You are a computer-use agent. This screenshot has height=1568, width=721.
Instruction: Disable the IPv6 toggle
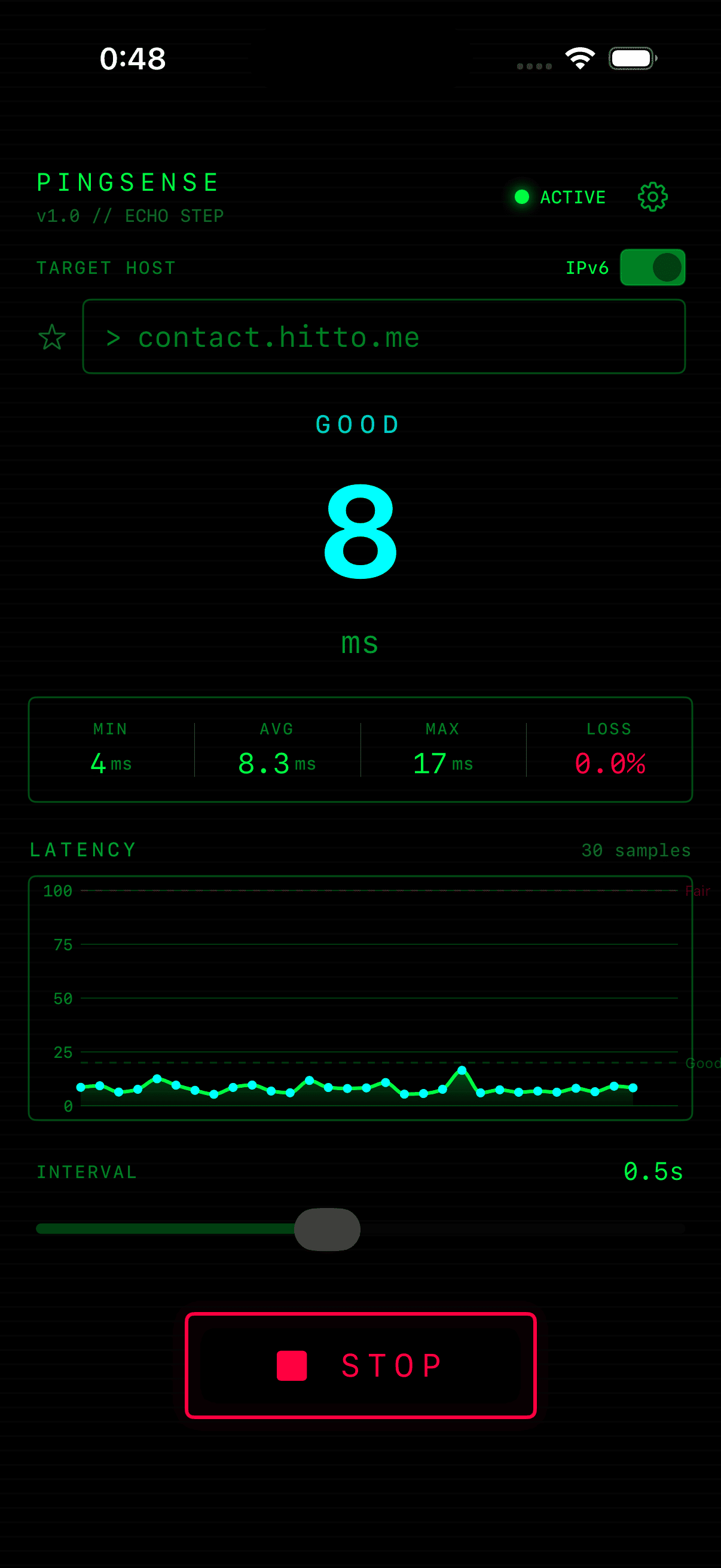[652, 267]
